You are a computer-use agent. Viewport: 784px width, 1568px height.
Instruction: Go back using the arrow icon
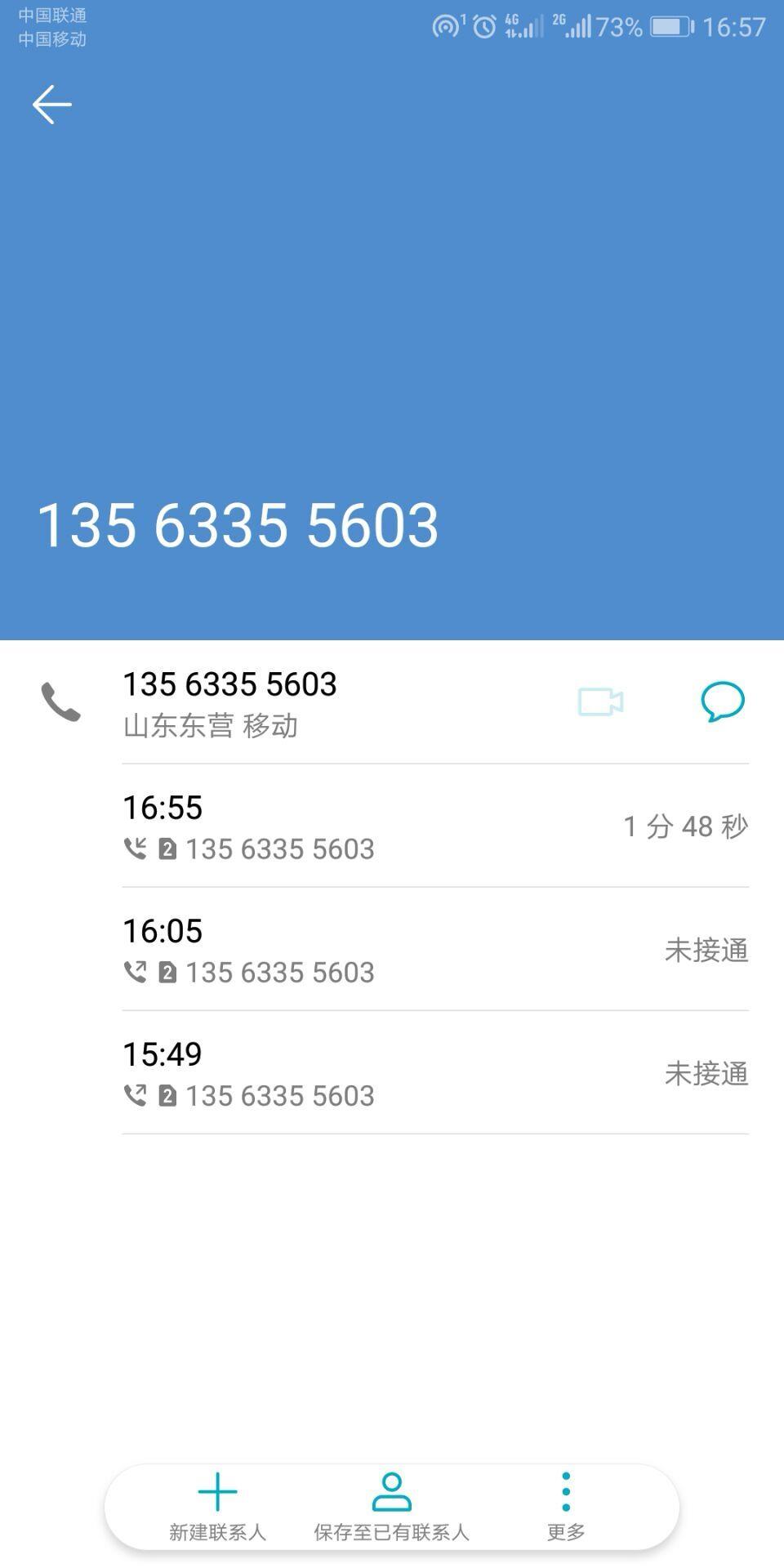tap(52, 105)
